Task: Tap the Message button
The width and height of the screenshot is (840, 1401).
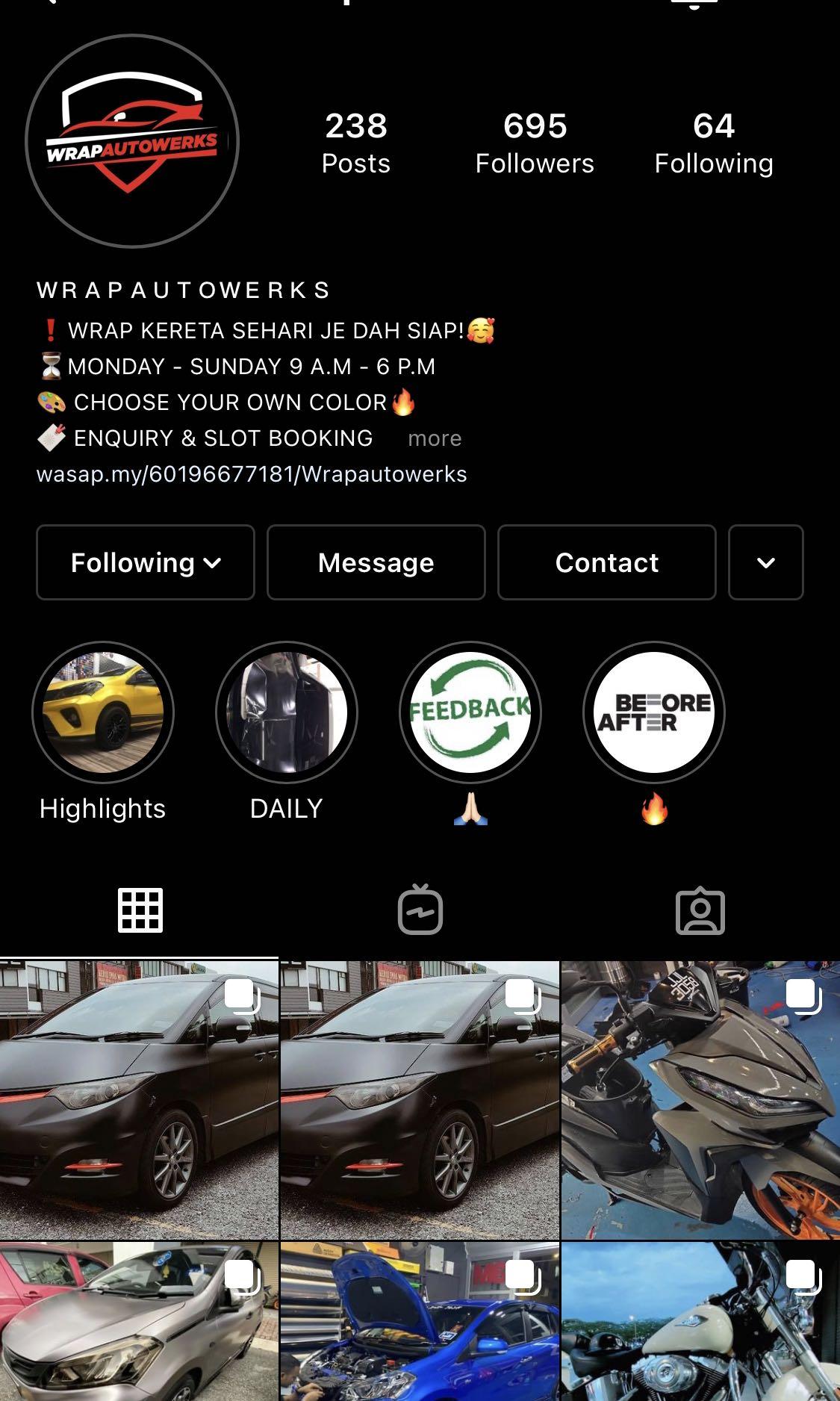Action: click(x=376, y=562)
